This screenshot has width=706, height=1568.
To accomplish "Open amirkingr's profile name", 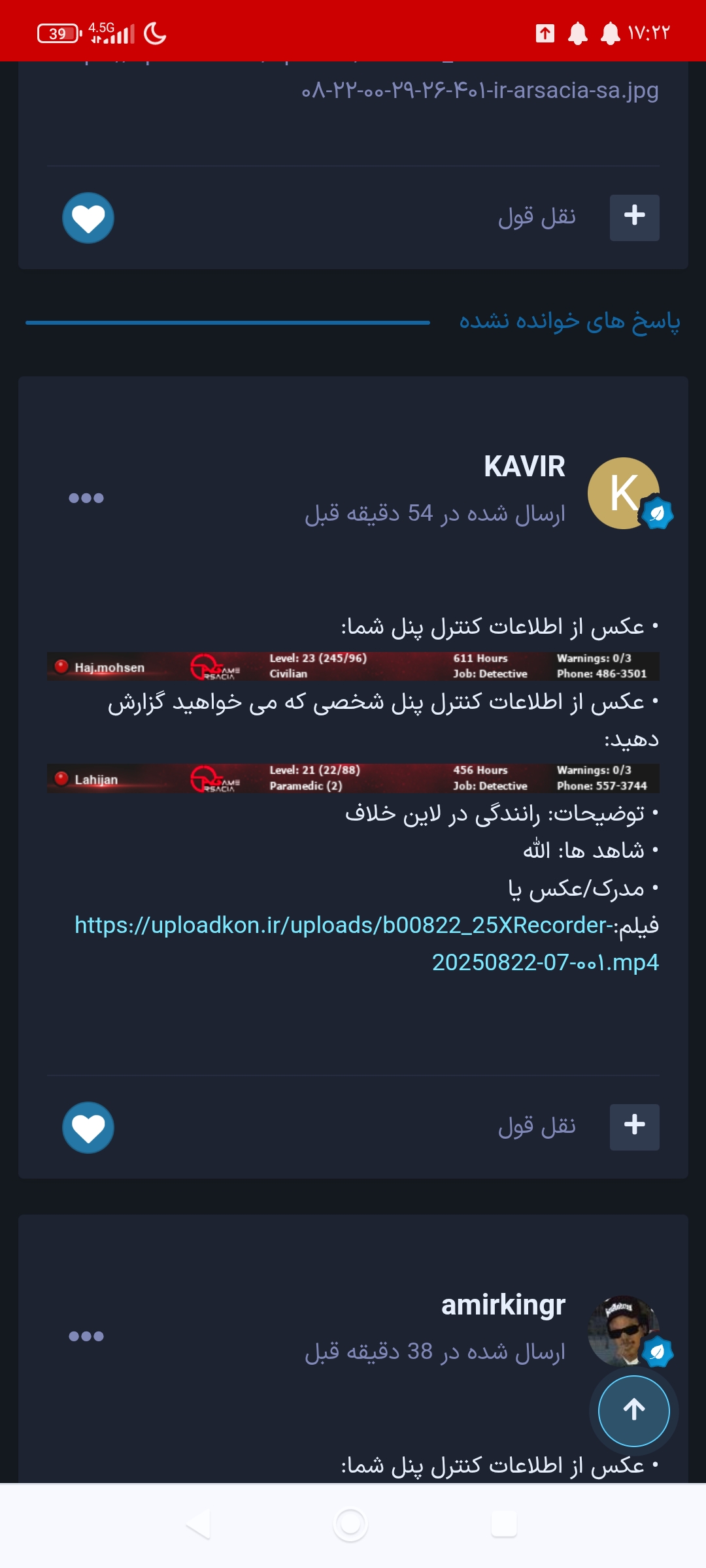I will click(x=503, y=1305).
